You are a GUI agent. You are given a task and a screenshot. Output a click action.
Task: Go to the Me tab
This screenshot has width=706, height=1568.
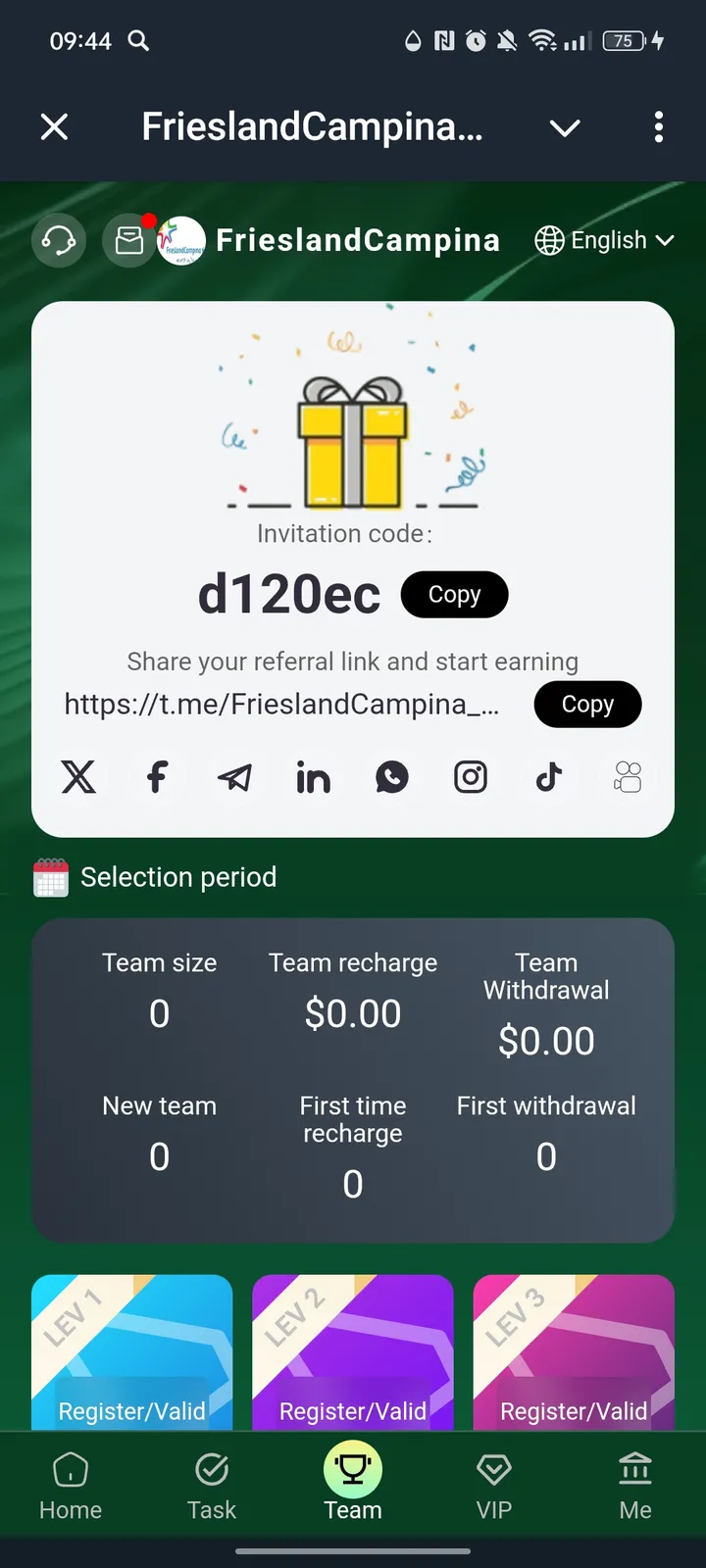tap(635, 1486)
